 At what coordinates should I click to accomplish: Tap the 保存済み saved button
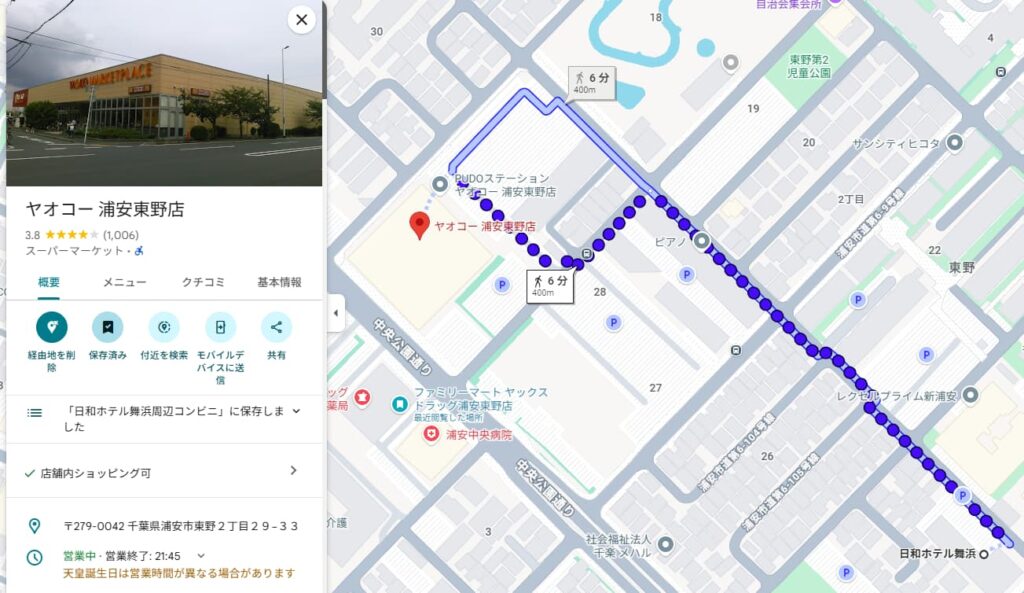[x=108, y=327]
